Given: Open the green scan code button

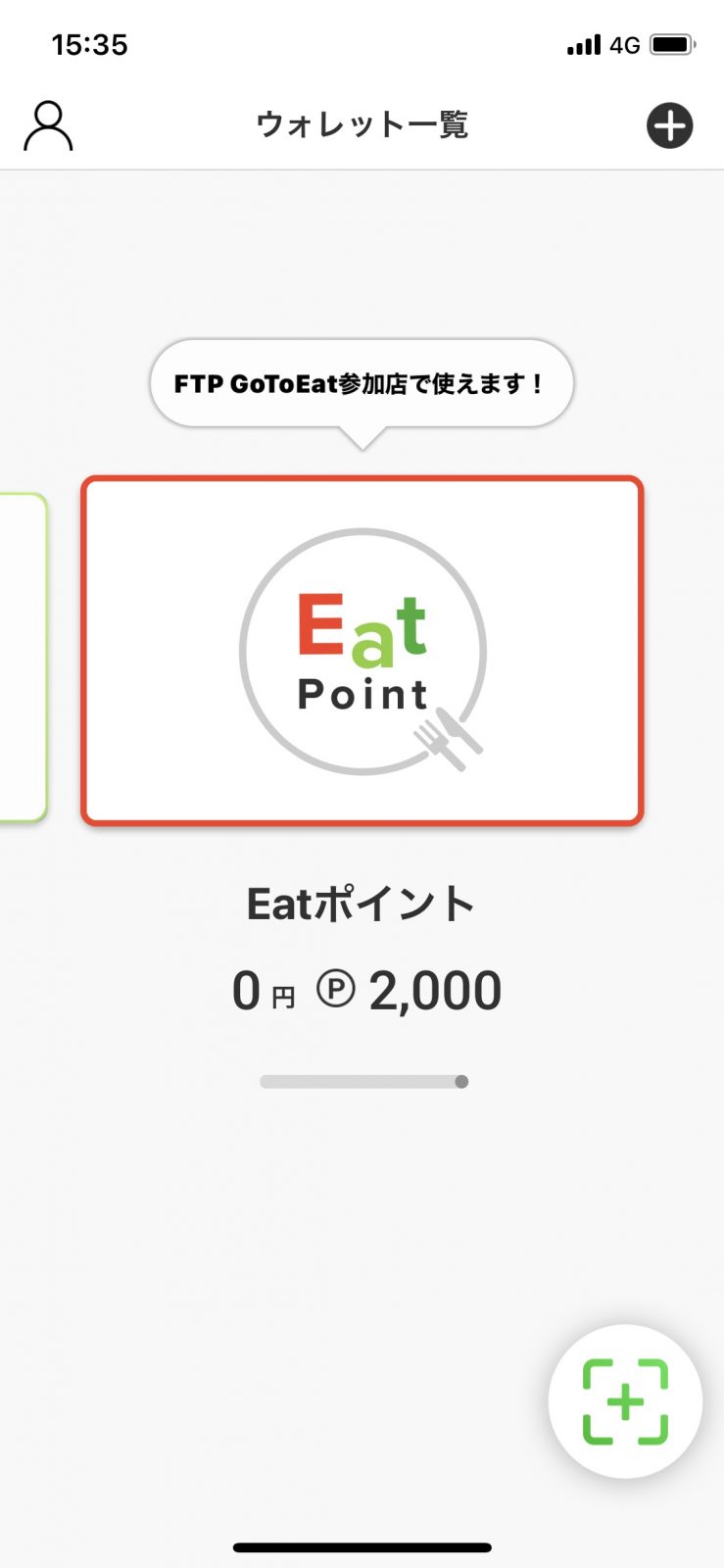Looking at the screenshot, I should coord(625,1401).
